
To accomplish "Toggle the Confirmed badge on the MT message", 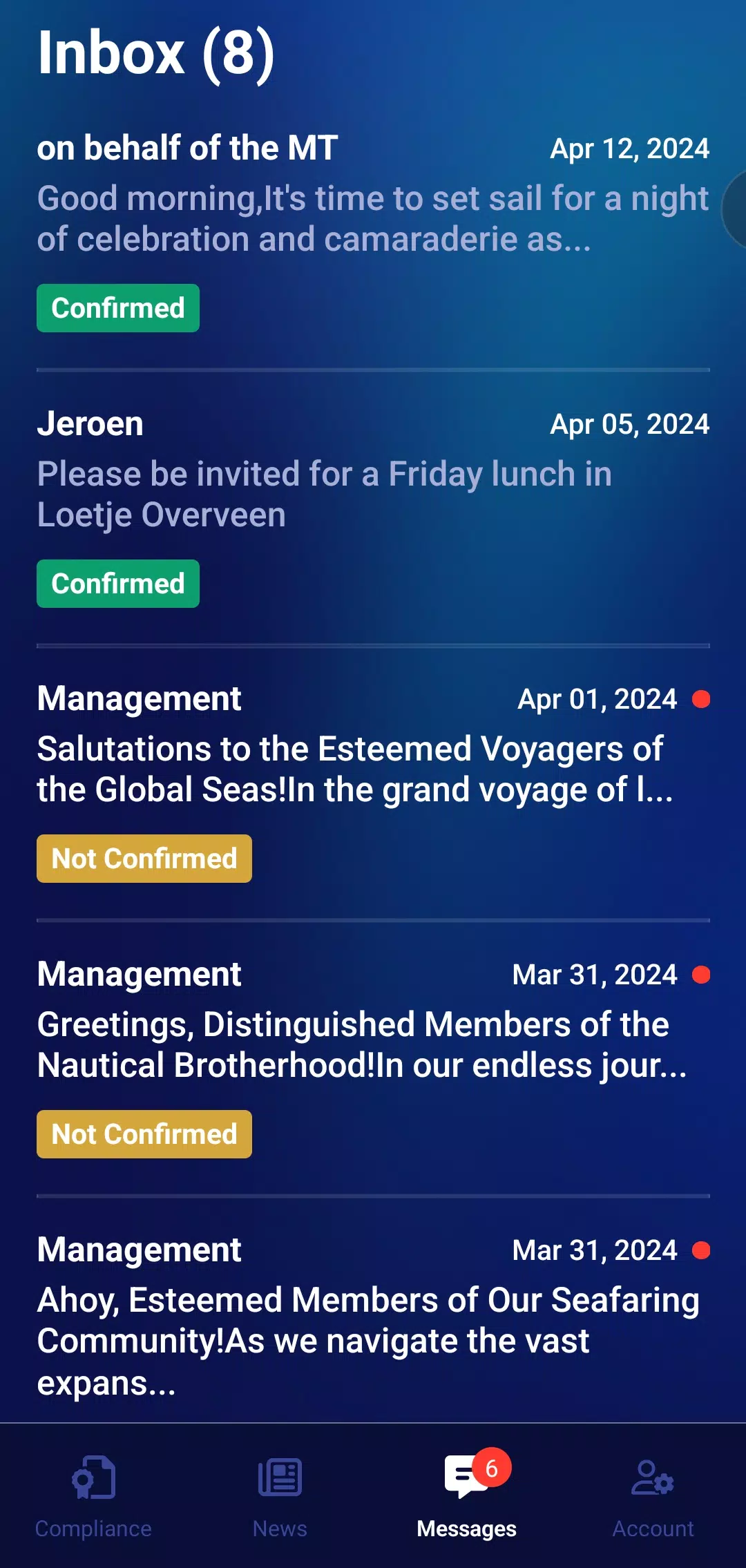I will (117, 308).
